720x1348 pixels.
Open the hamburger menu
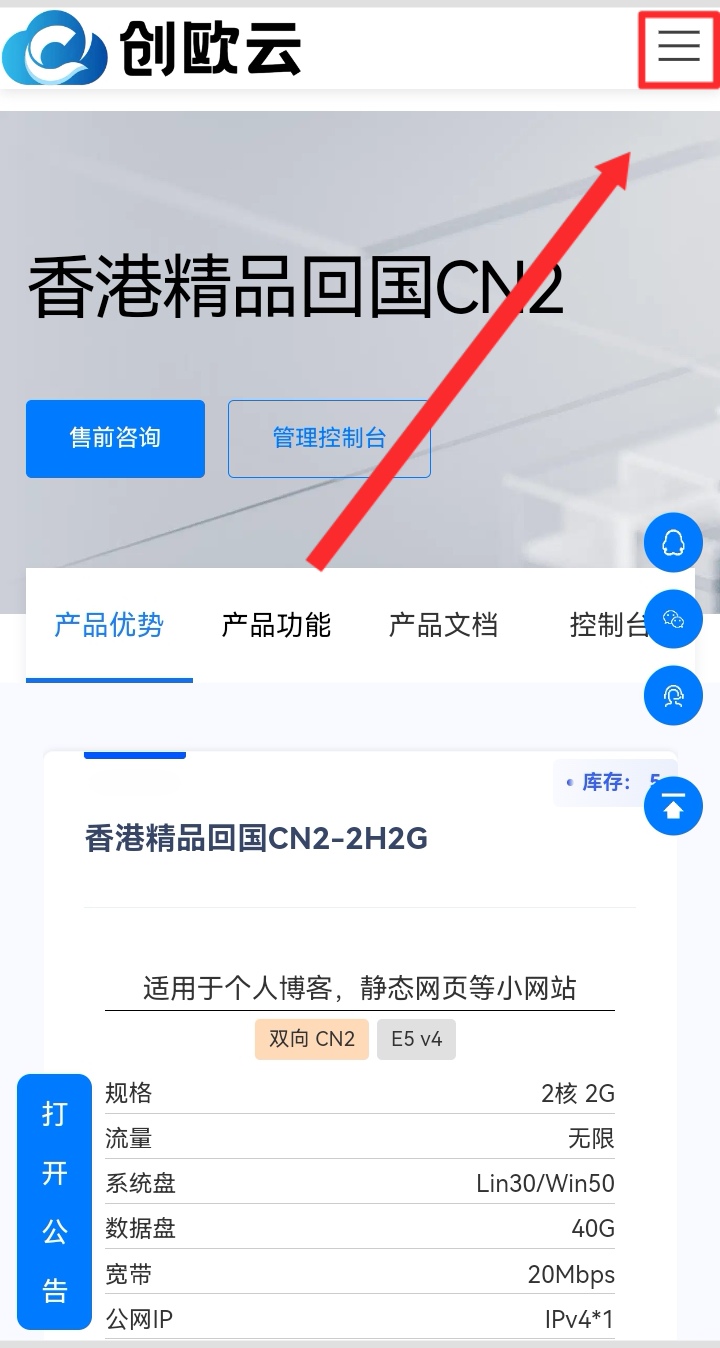(x=678, y=46)
